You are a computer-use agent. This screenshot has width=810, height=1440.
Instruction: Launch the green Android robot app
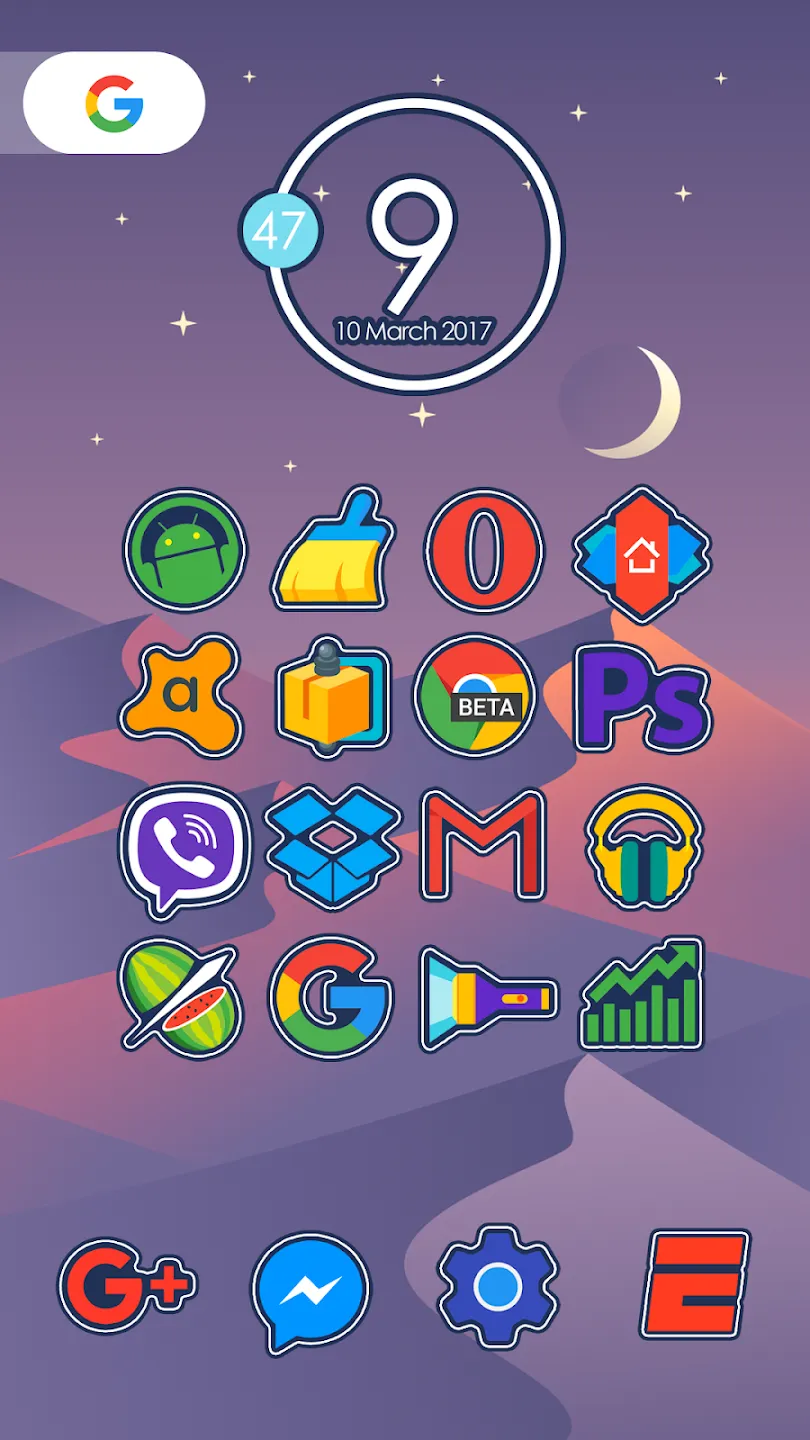[185, 549]
